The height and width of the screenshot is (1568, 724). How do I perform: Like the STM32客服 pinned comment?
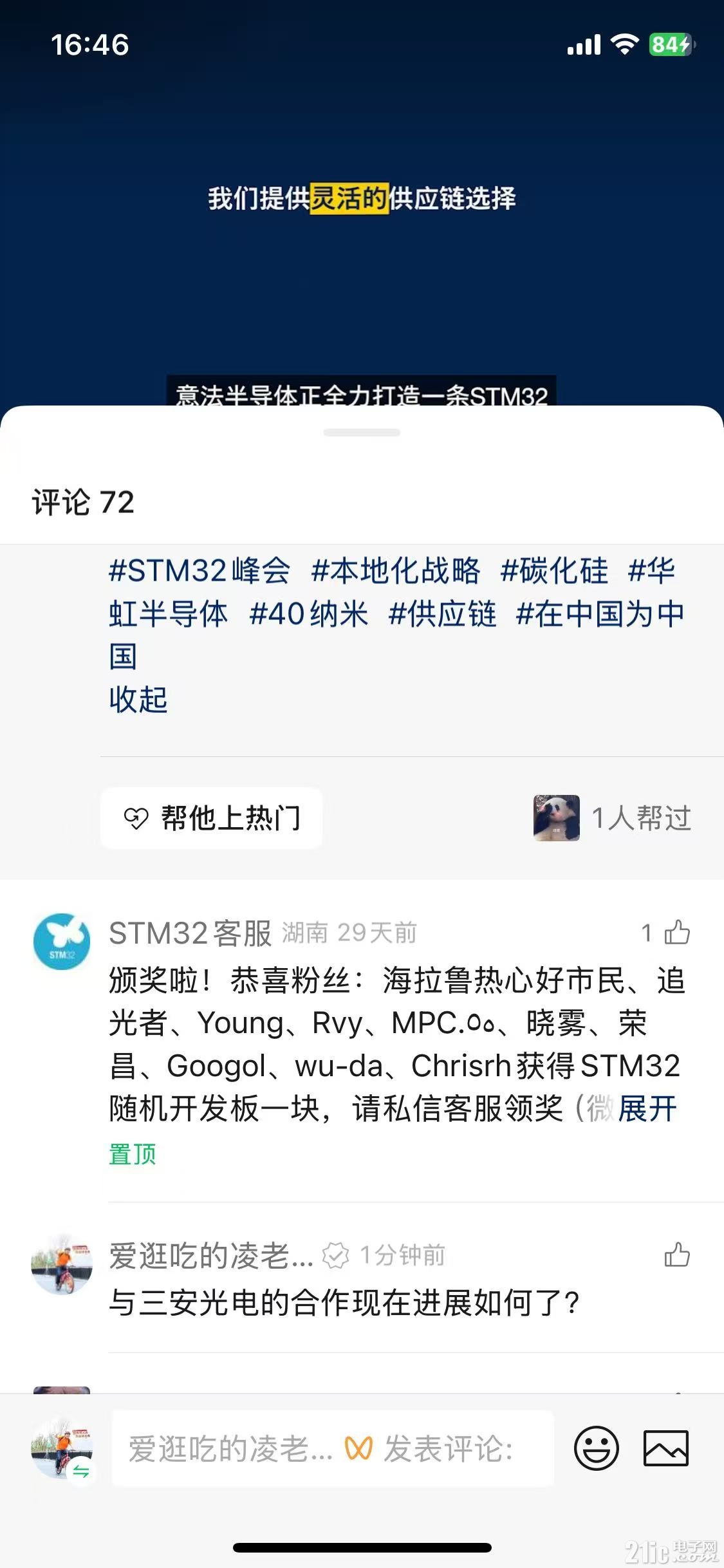pos(676,933)
